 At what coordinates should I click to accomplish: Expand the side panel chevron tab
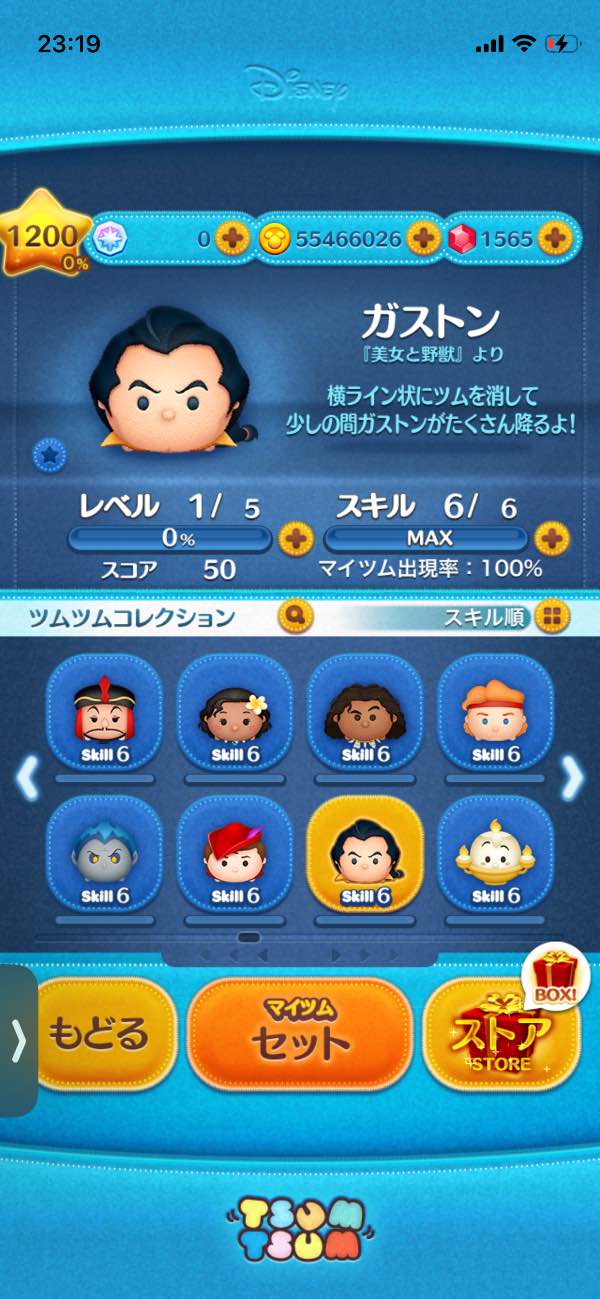coord(18,1041)
